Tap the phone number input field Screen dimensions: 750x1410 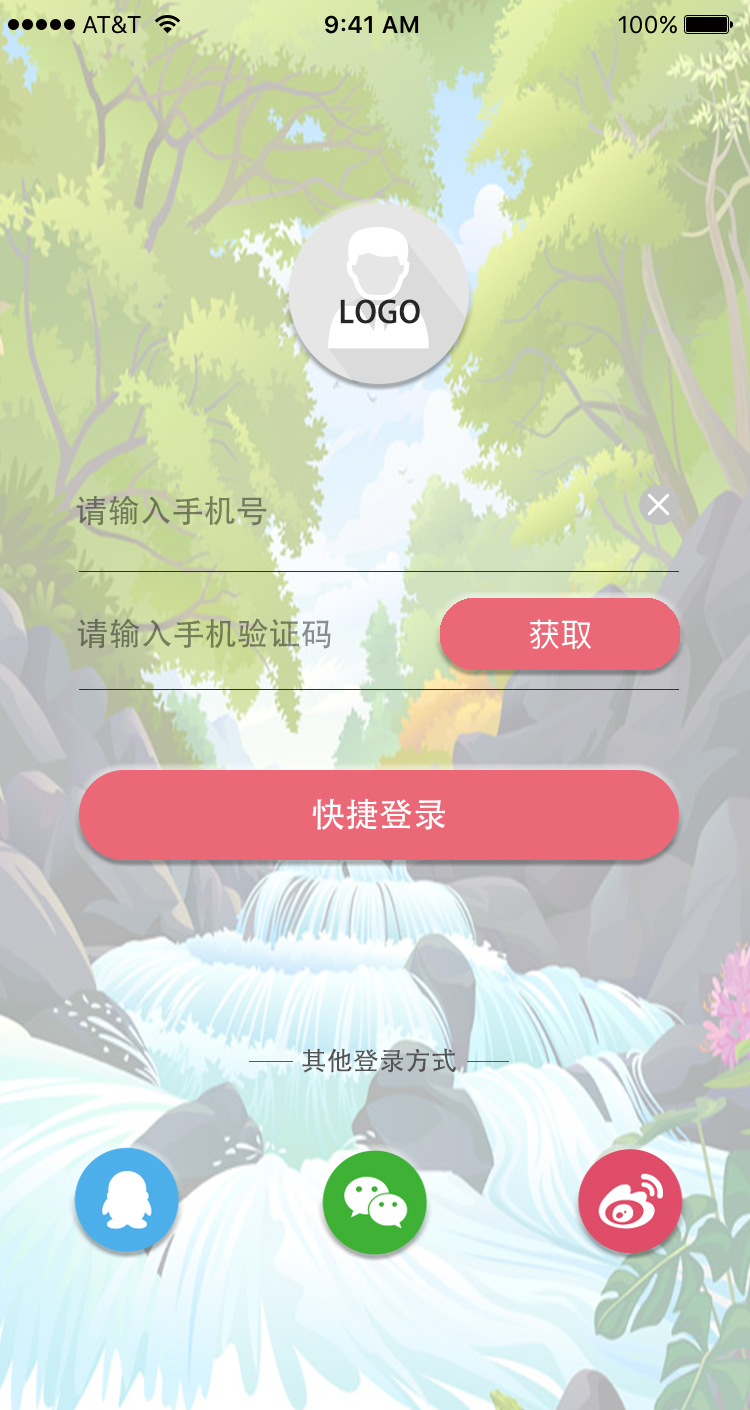tap(355, 512)
